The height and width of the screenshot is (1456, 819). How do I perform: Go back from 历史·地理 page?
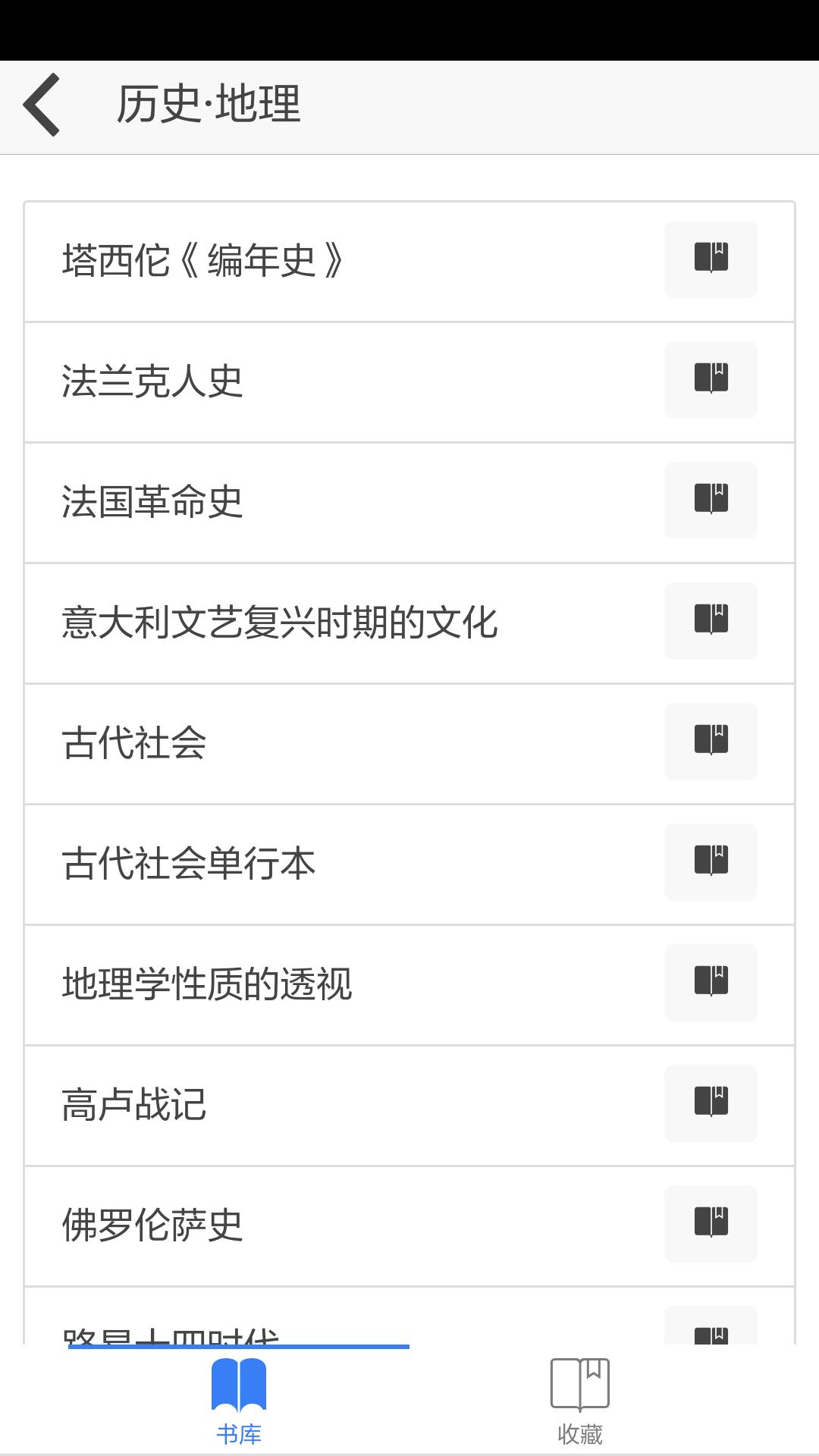[42, 105]
